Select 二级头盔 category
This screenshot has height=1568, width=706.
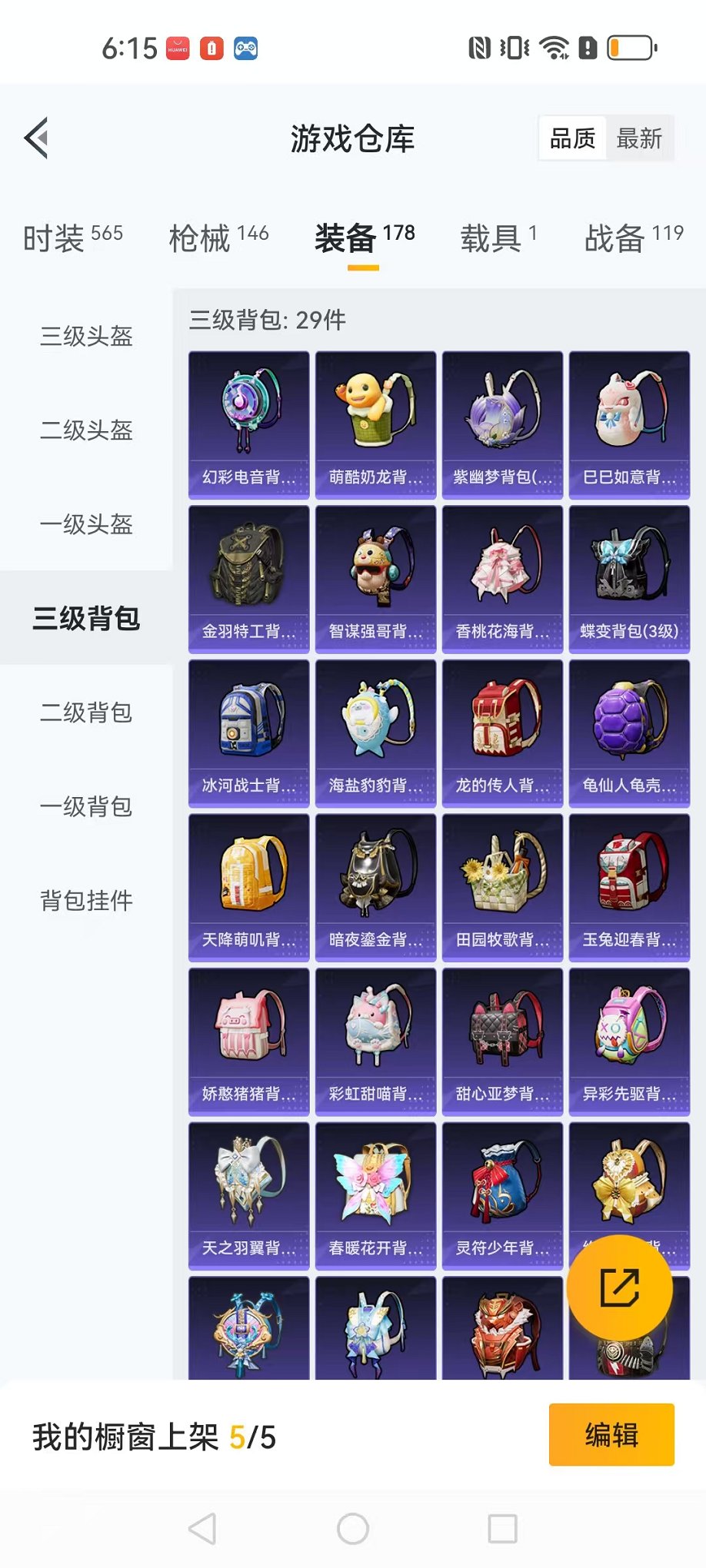[x=86, y=430]
